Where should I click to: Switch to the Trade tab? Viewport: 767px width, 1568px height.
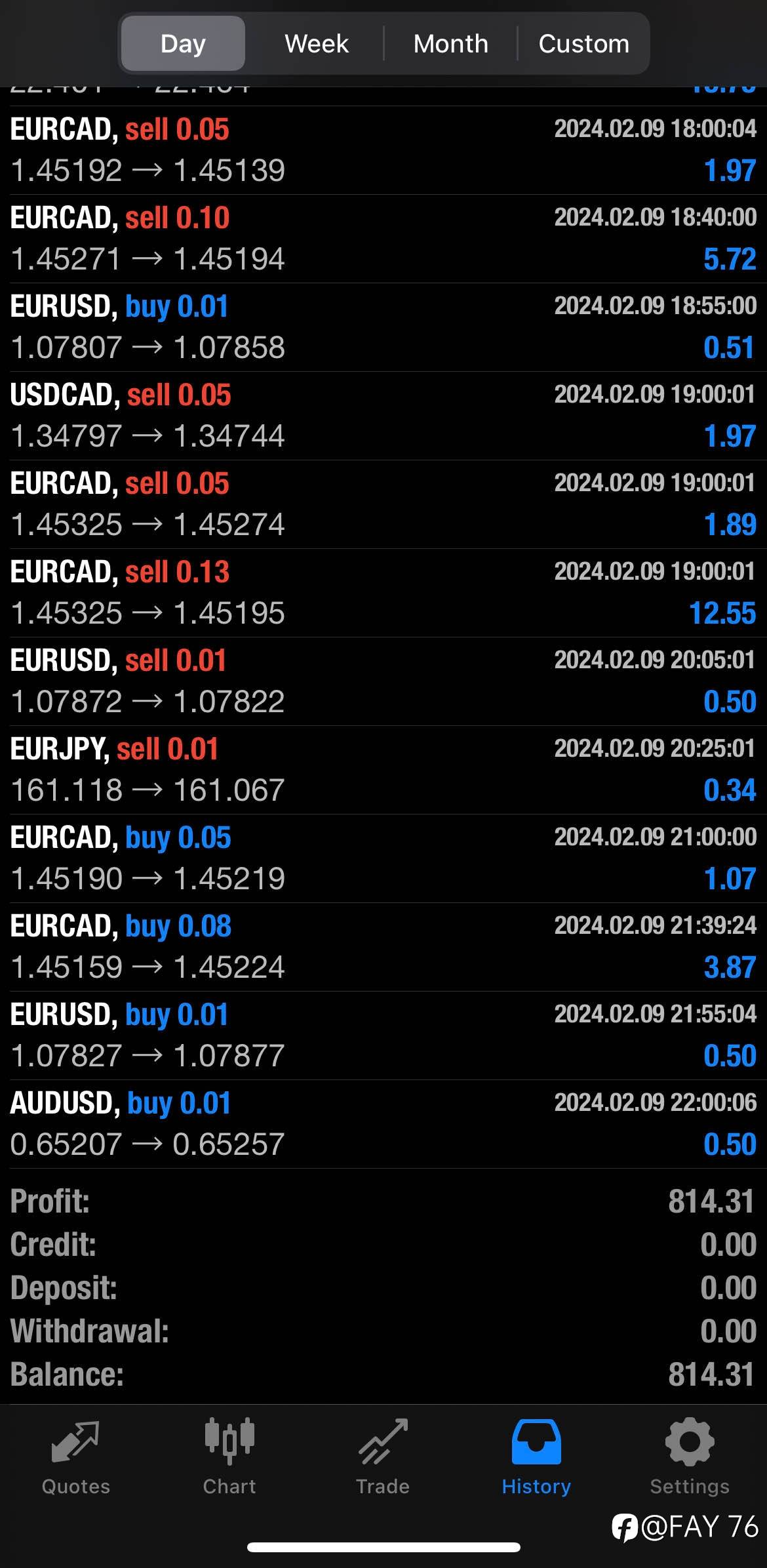383,1456
